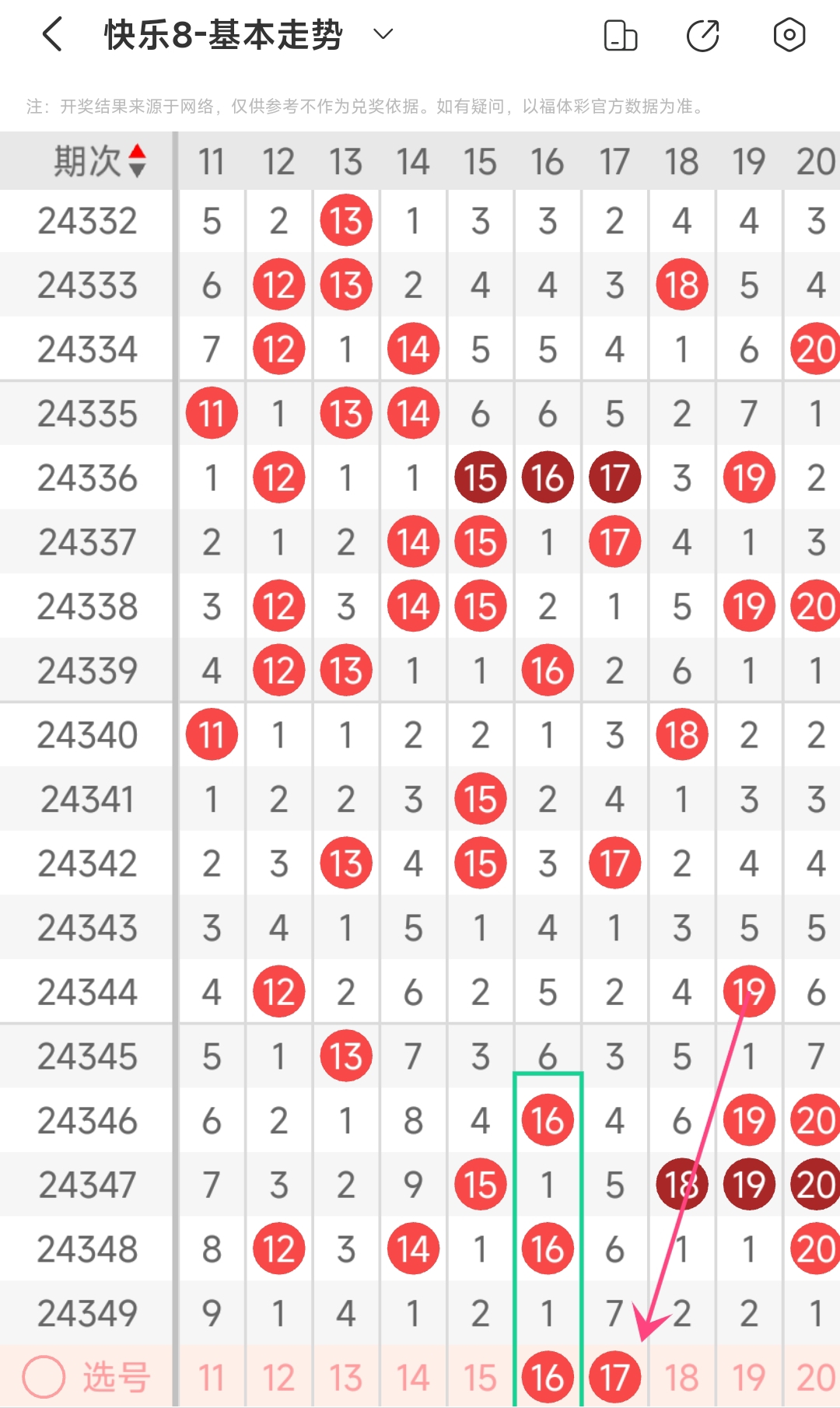The image size is (840, 1408).
Task: Sort draws via the 期次 header
Action: (100, 161)
